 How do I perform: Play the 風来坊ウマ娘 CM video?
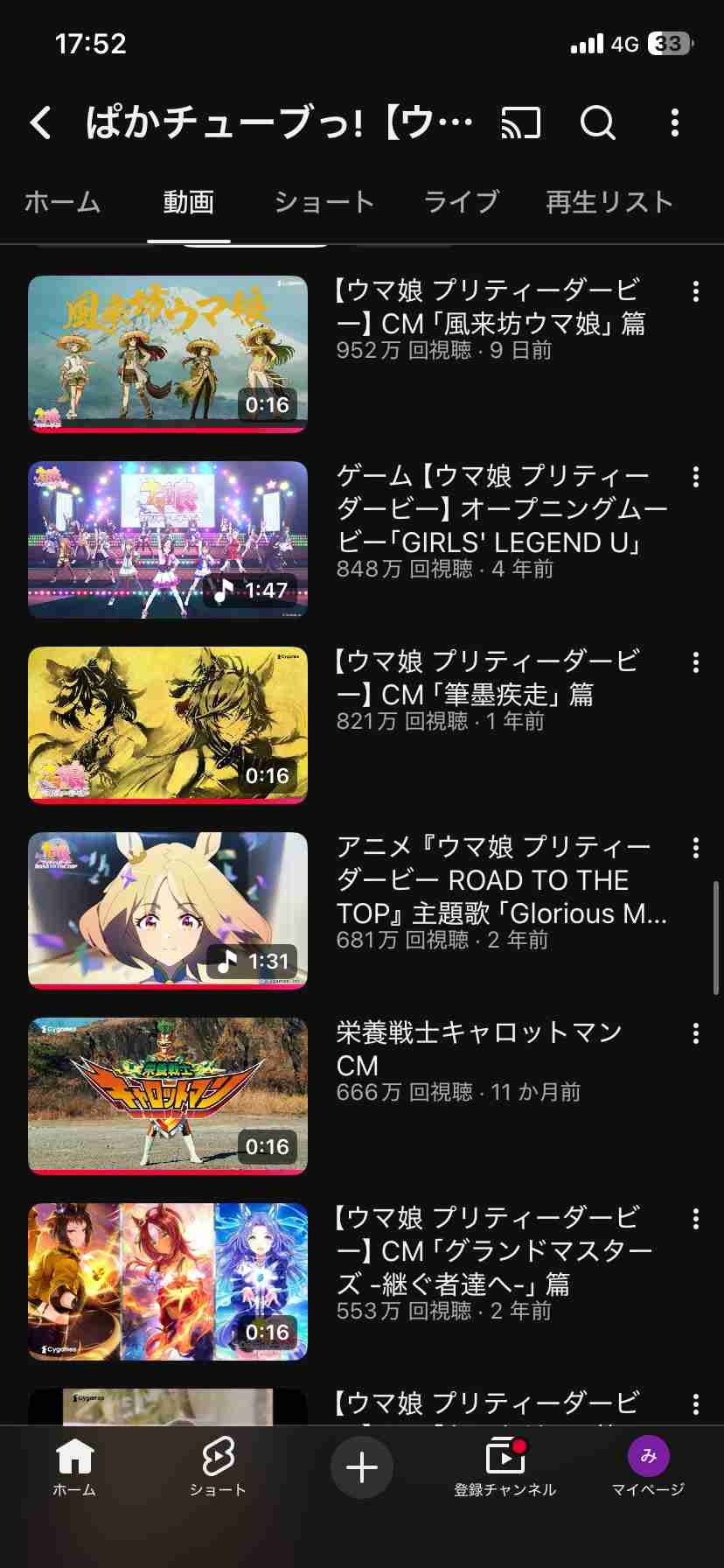tap(168, 353)
